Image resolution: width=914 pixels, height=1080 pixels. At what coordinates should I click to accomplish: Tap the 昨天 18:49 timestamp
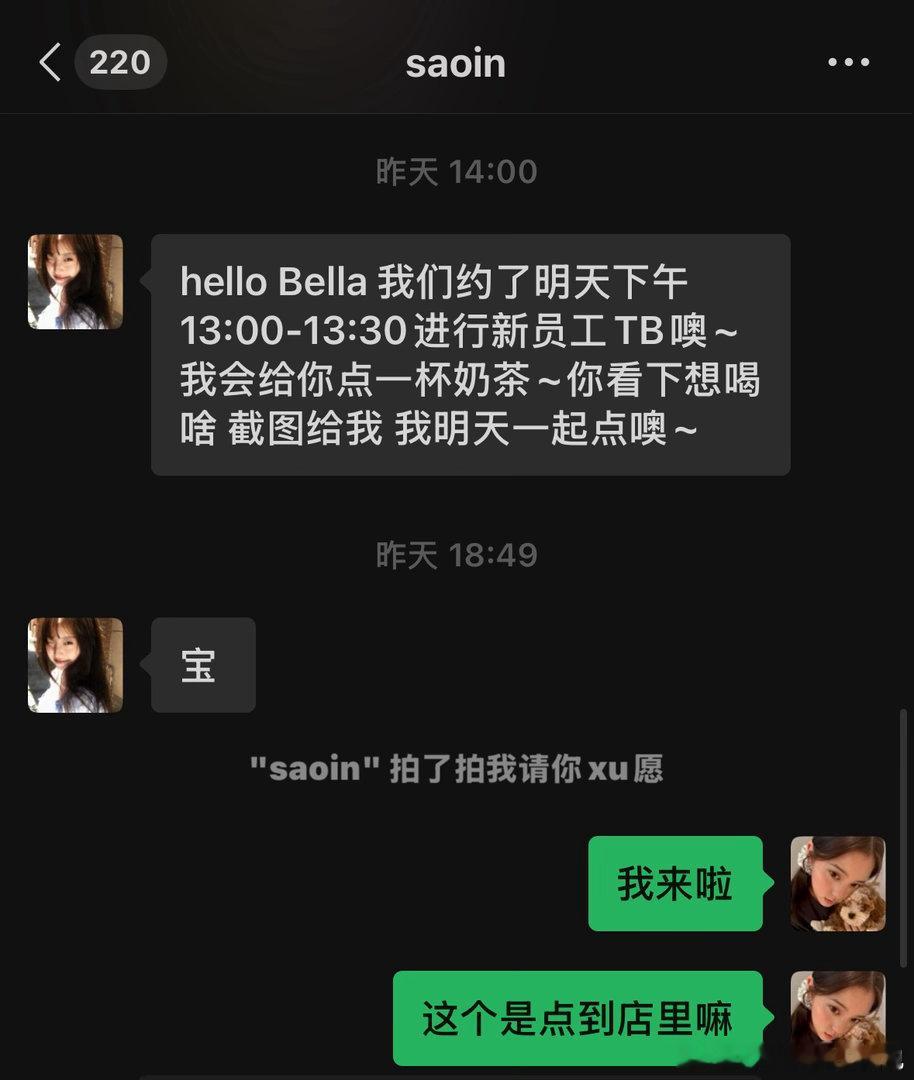coord(456,553)
